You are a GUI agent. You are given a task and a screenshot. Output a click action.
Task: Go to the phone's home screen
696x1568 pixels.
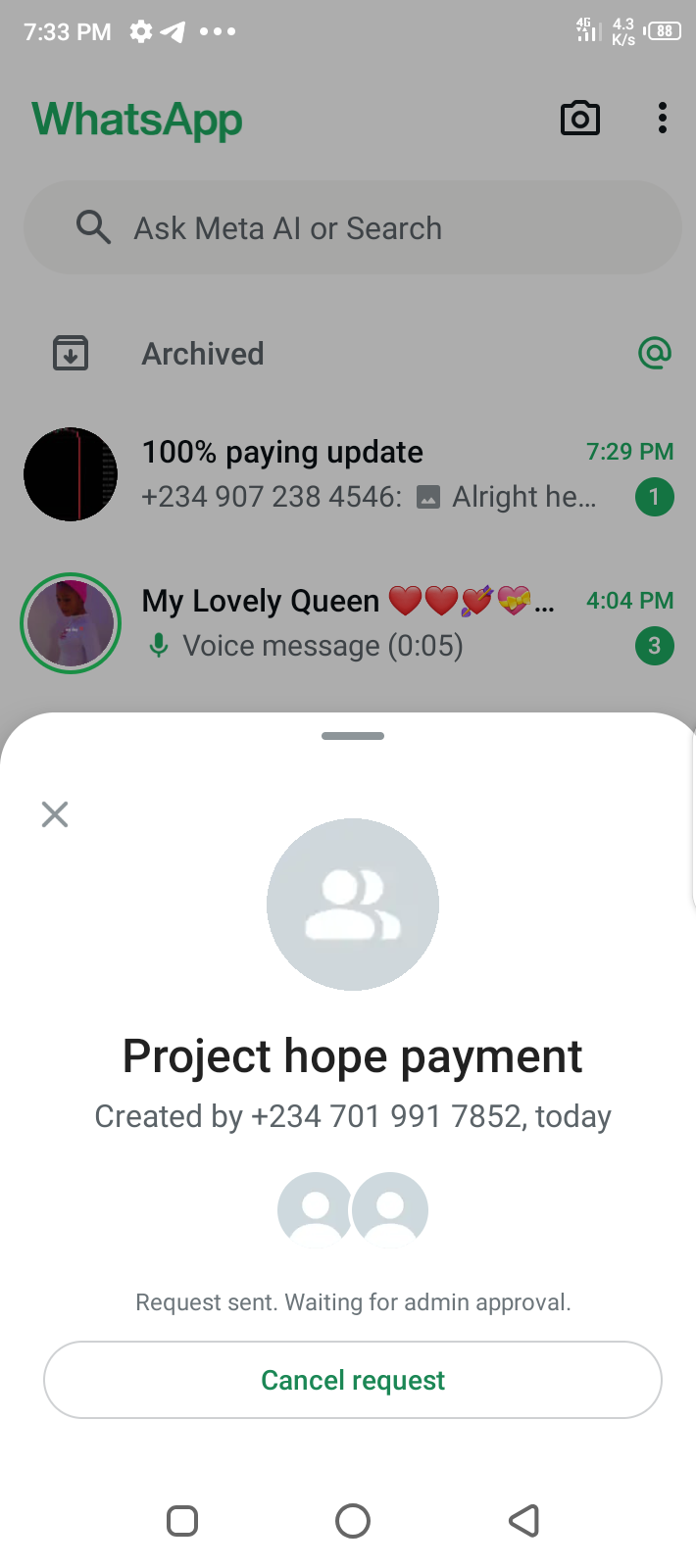[353, 1521]
